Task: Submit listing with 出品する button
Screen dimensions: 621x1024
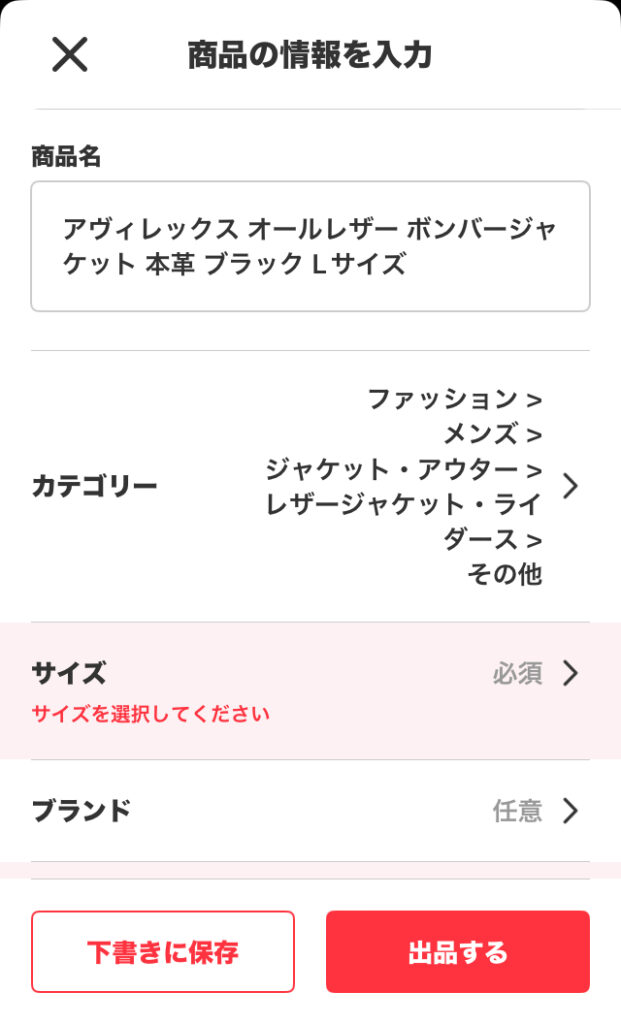Action: [x=457, y=951]
